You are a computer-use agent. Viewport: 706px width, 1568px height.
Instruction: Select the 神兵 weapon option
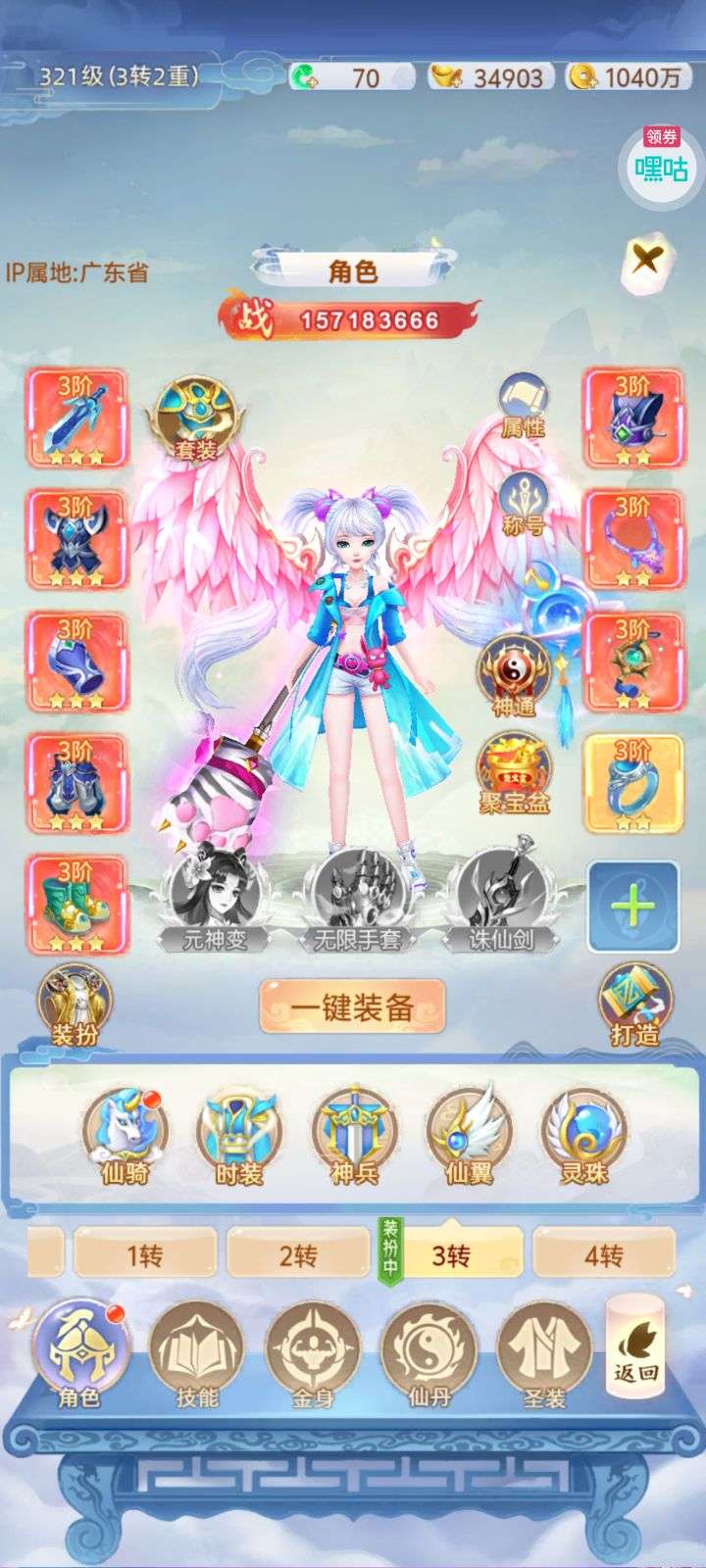point(354,1135)
